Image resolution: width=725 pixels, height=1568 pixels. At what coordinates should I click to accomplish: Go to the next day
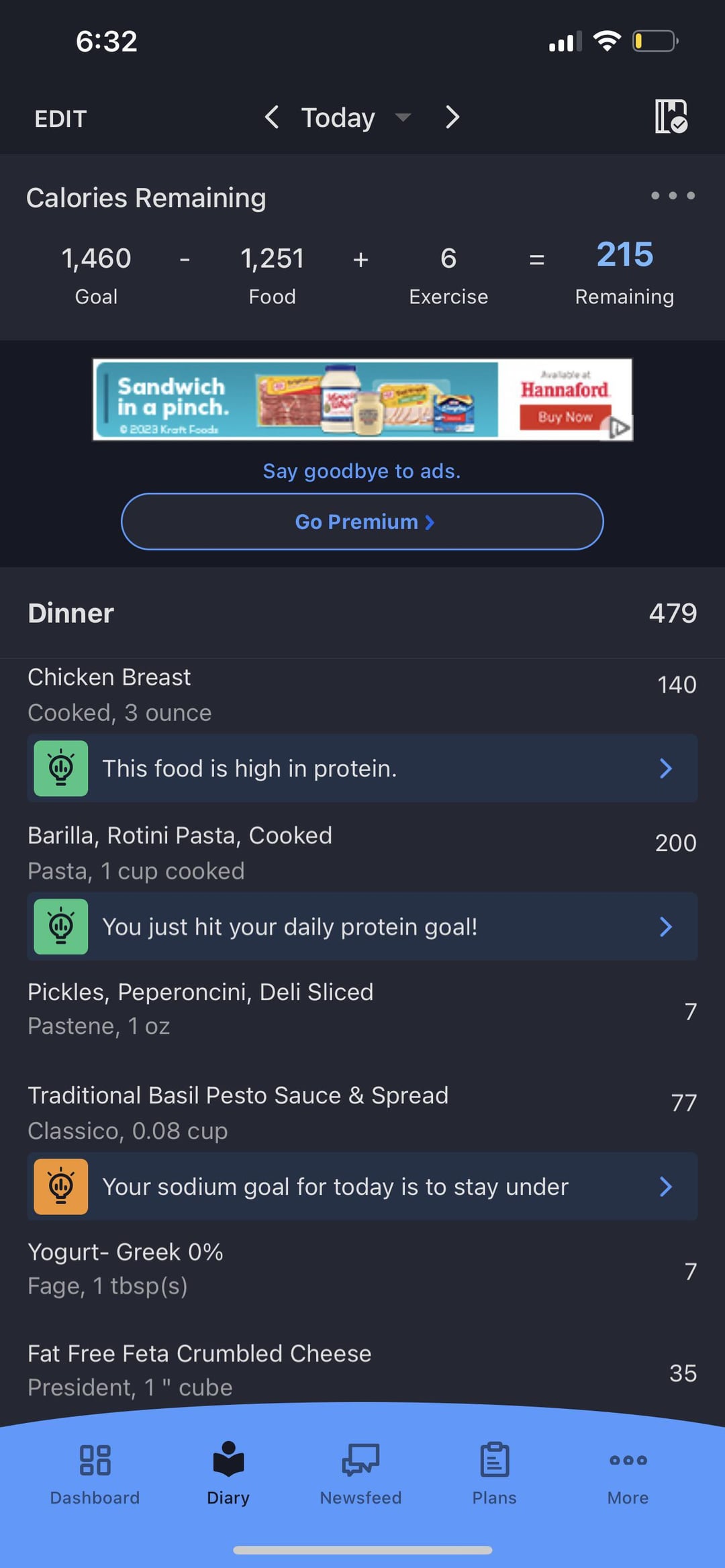coord(452,117)
